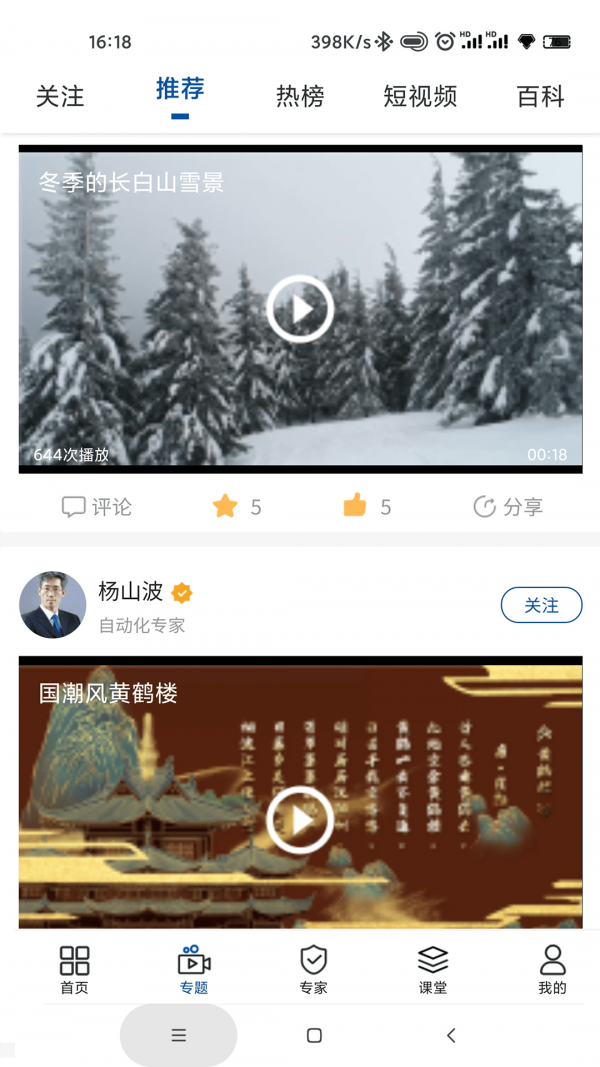
Task: Open comments on the 长白山雪景 video
Action: pos(96,507)
